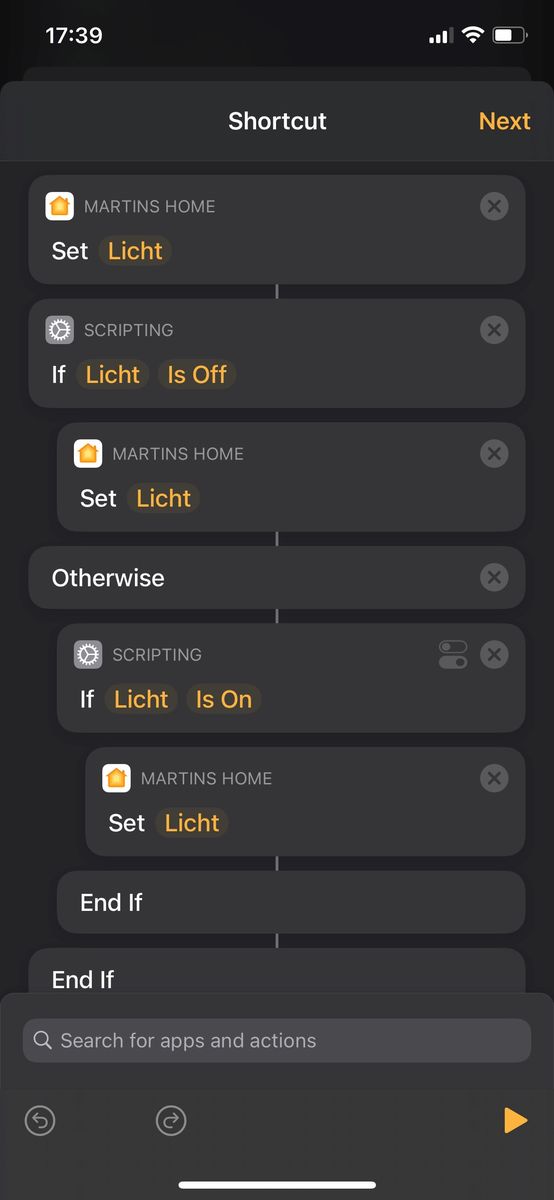Remove the Otherwise block
This screenshot has width=554, height=1200.
(x=494, y=577)
